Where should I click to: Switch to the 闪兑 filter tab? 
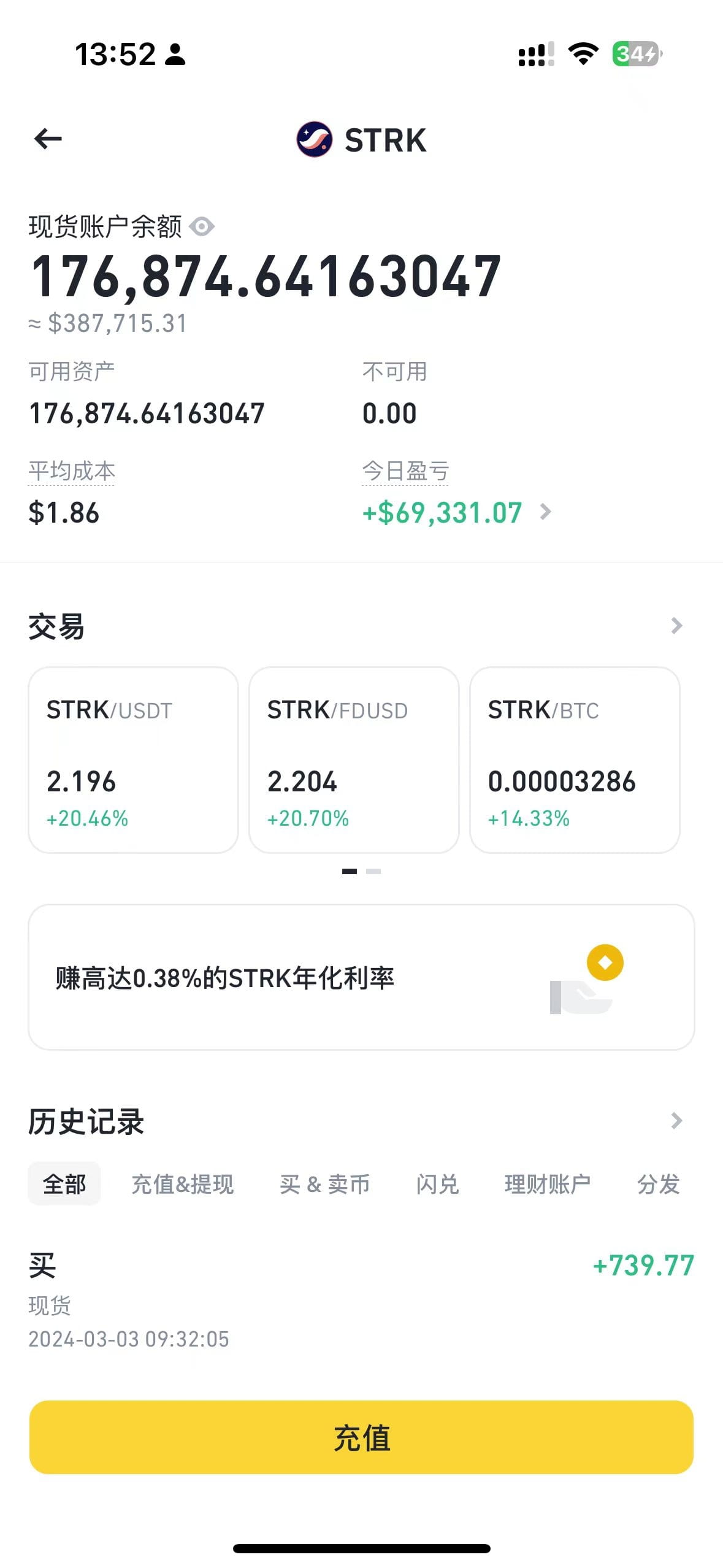tap(437, 1184)
